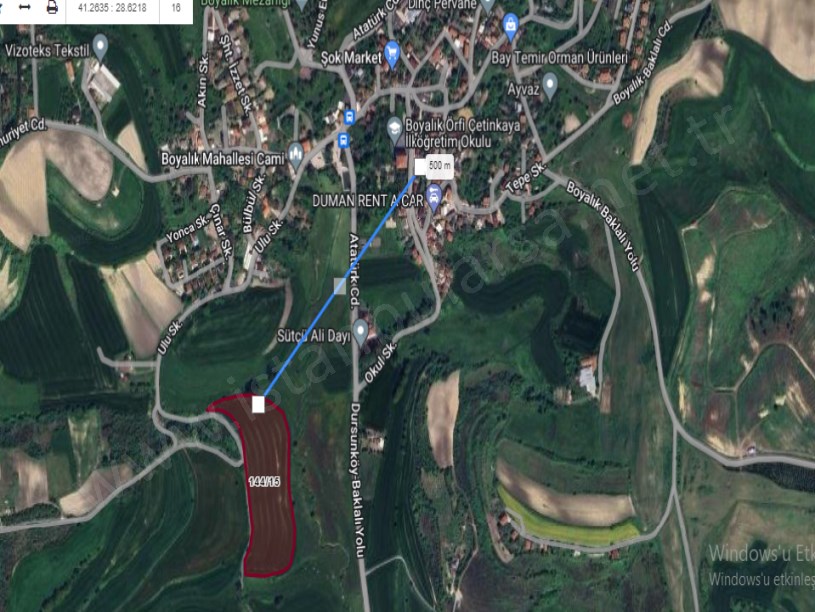
Task: Tap the Boyalık Mahallesi Cami marker
Action: [x=295, y=155]
